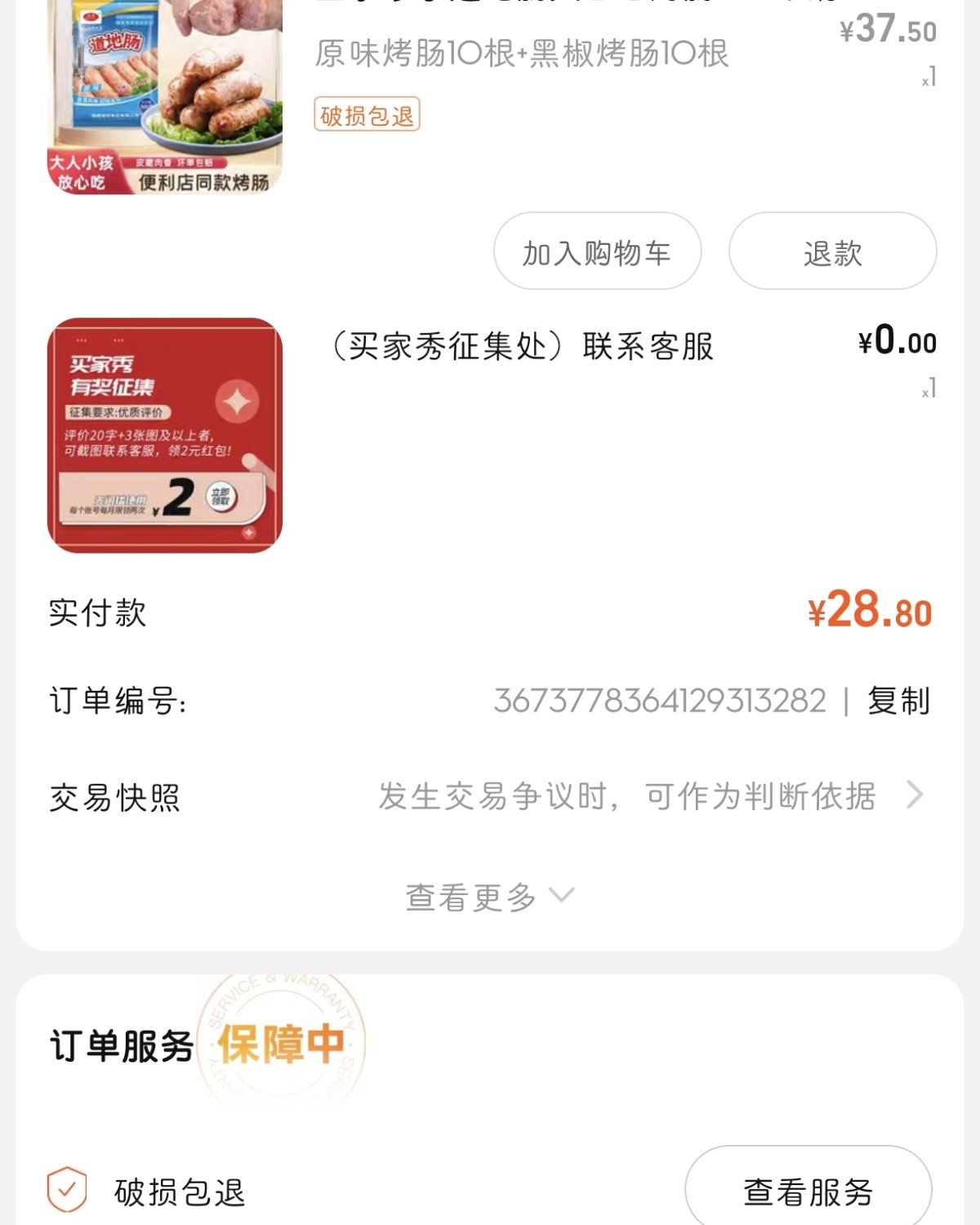The width and height of the screenshot is (980, 1225).
Task: Click 加入购物车 to add items again
Action: click(597, 252)
